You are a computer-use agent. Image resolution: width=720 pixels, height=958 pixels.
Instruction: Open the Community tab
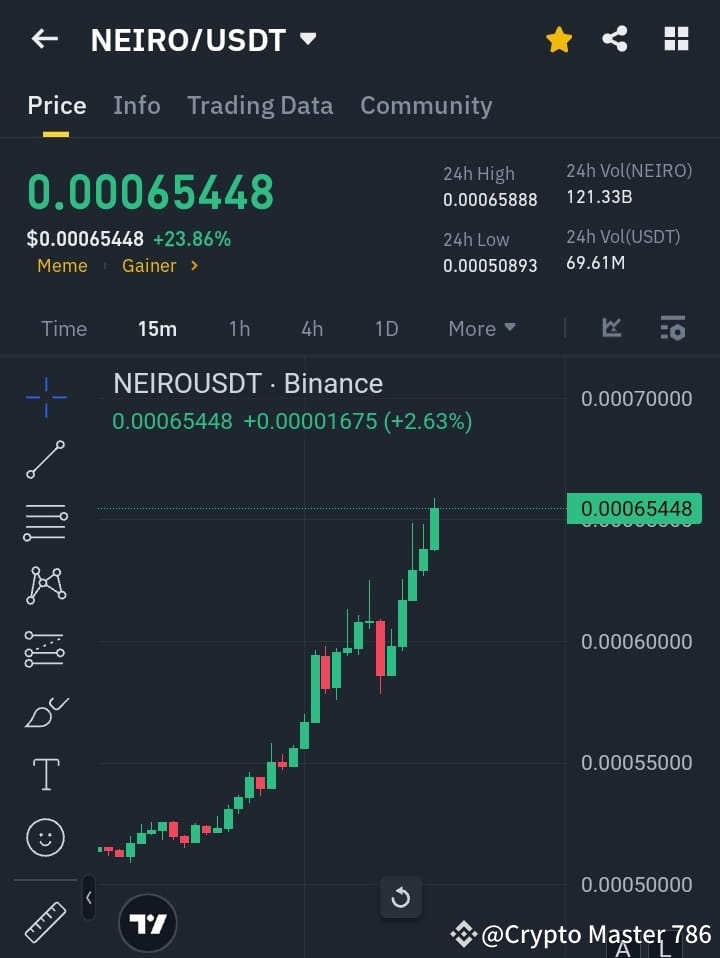426,105
